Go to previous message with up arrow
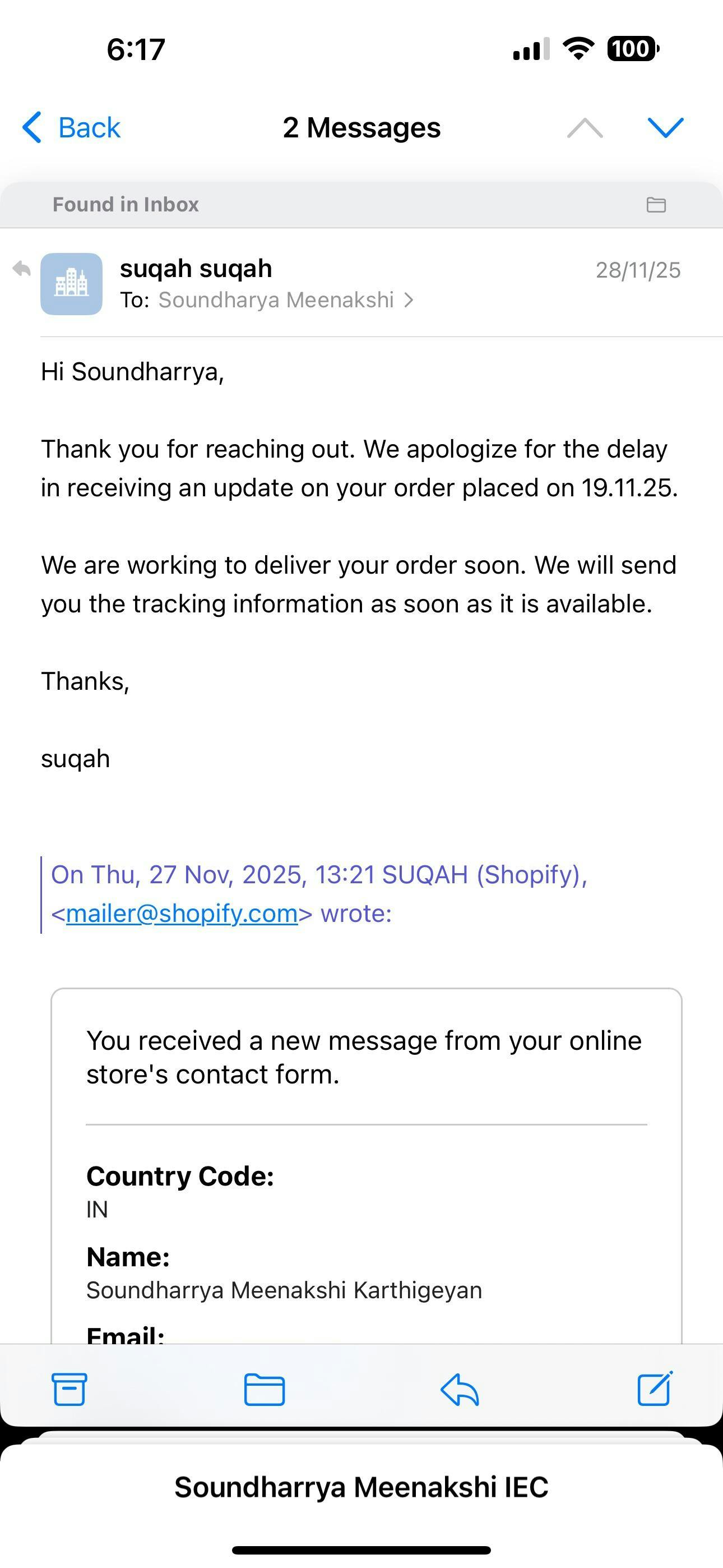Image resolution: width=723 pixels, height=1568 pixels. point(585,128)
